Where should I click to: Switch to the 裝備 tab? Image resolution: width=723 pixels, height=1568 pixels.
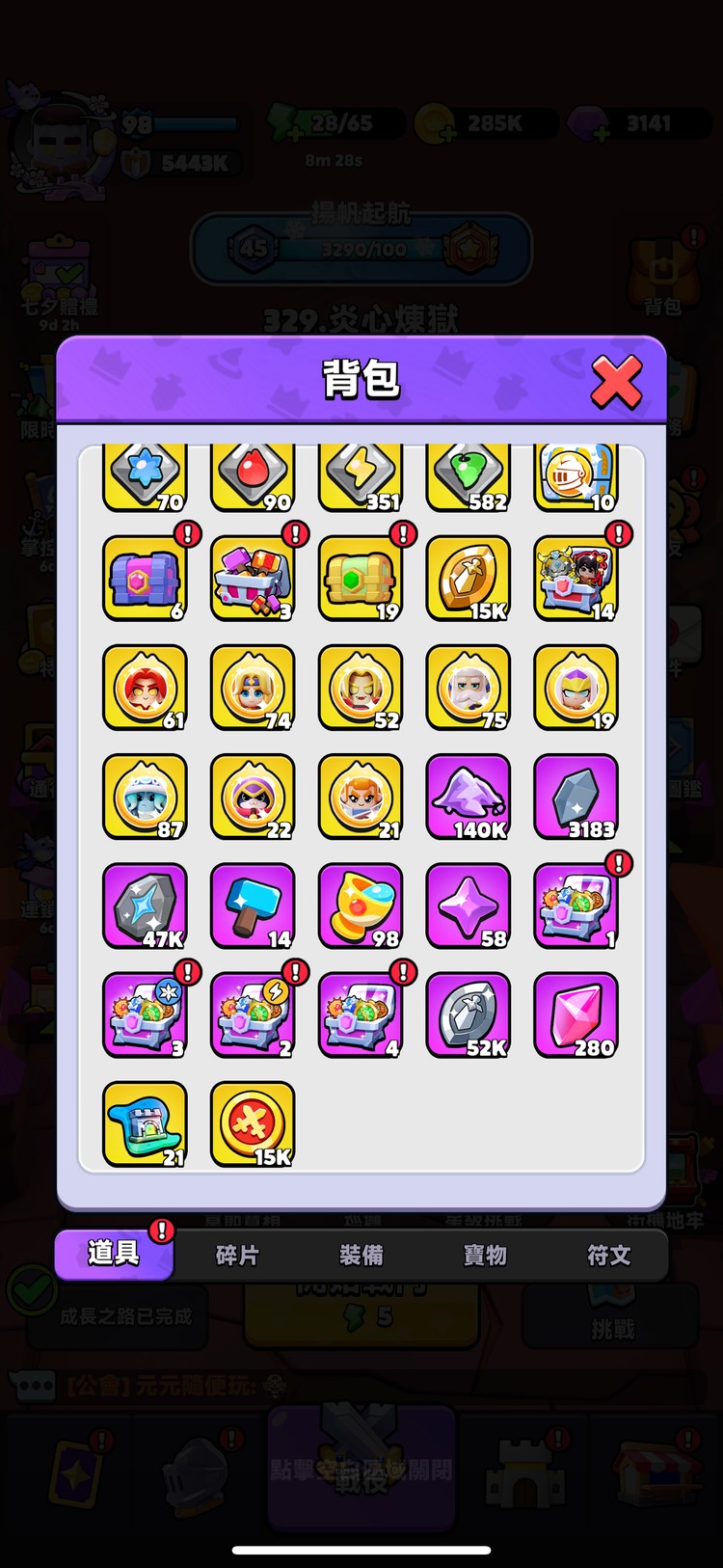361,1255
